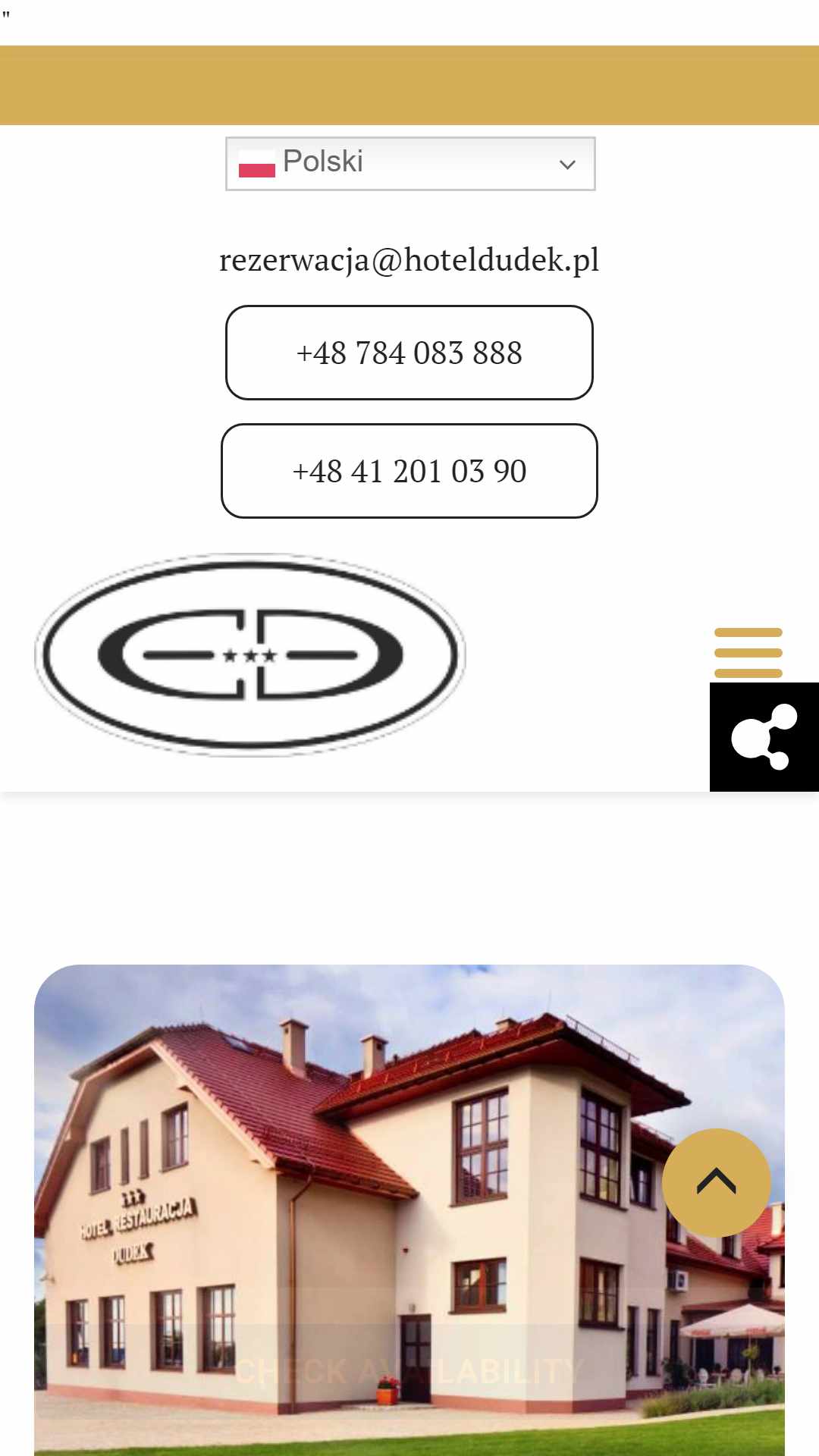Open the Polski language dropdown

[410, 163]
